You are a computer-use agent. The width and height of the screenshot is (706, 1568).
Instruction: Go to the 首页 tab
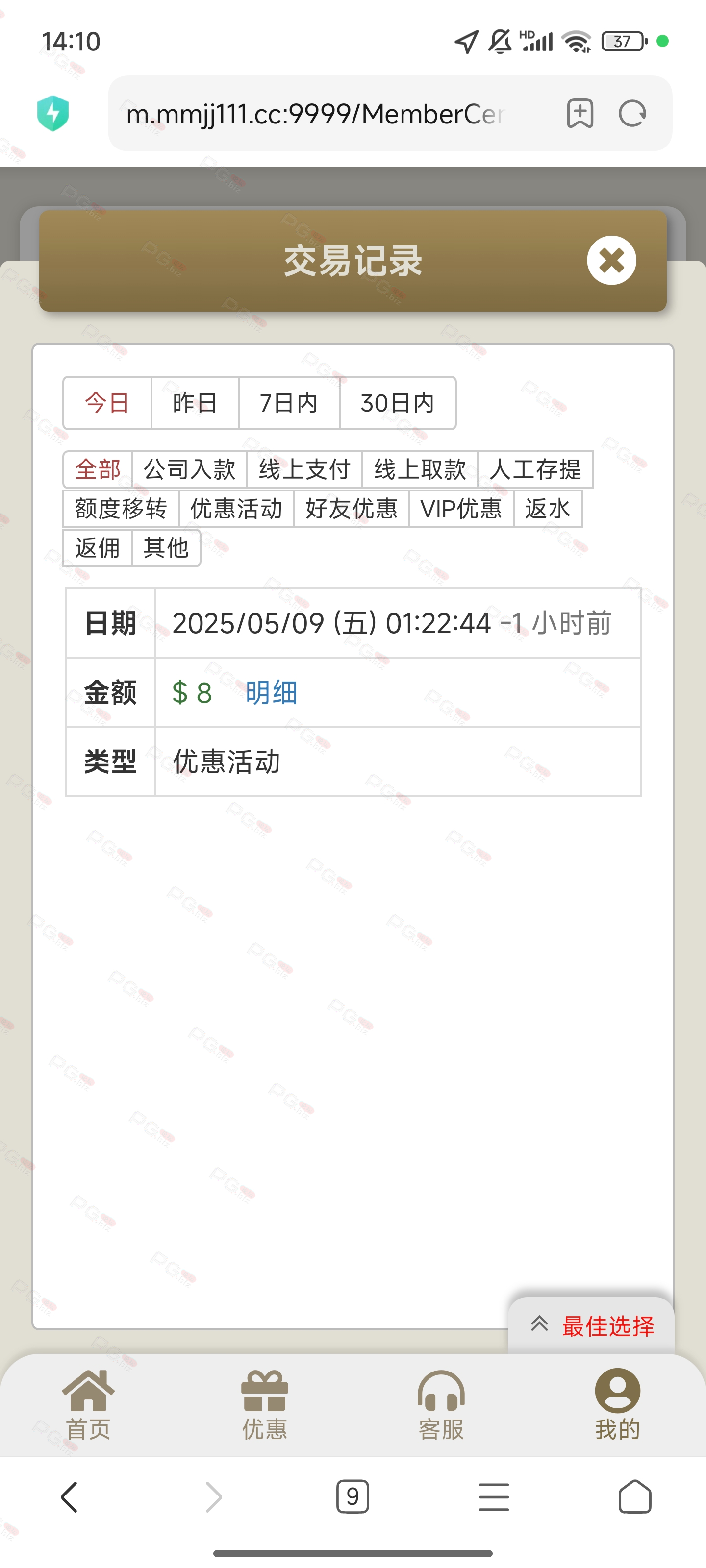click(x=88, y=1405)
